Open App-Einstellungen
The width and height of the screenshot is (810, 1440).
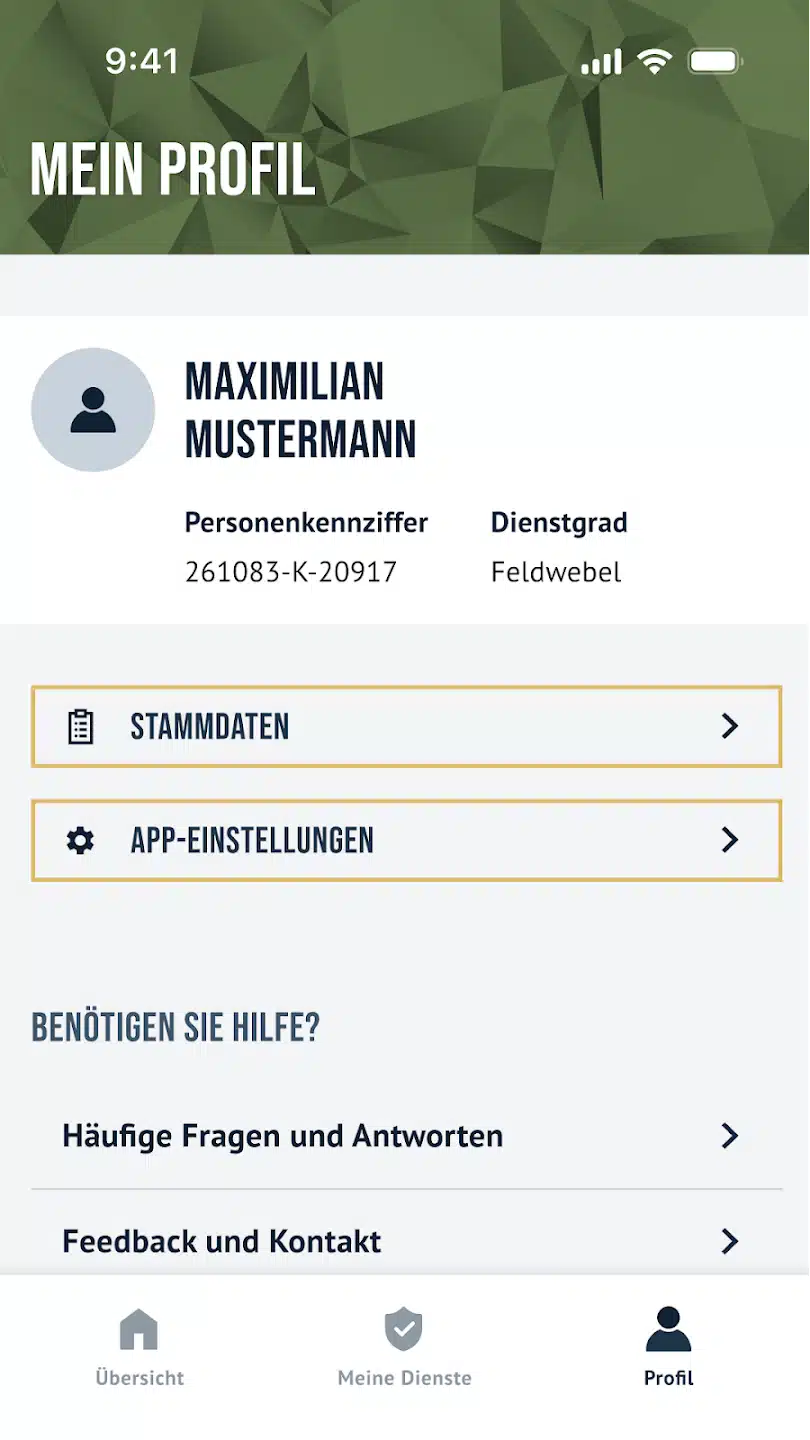pyautogui.click(x=405, y=840)
